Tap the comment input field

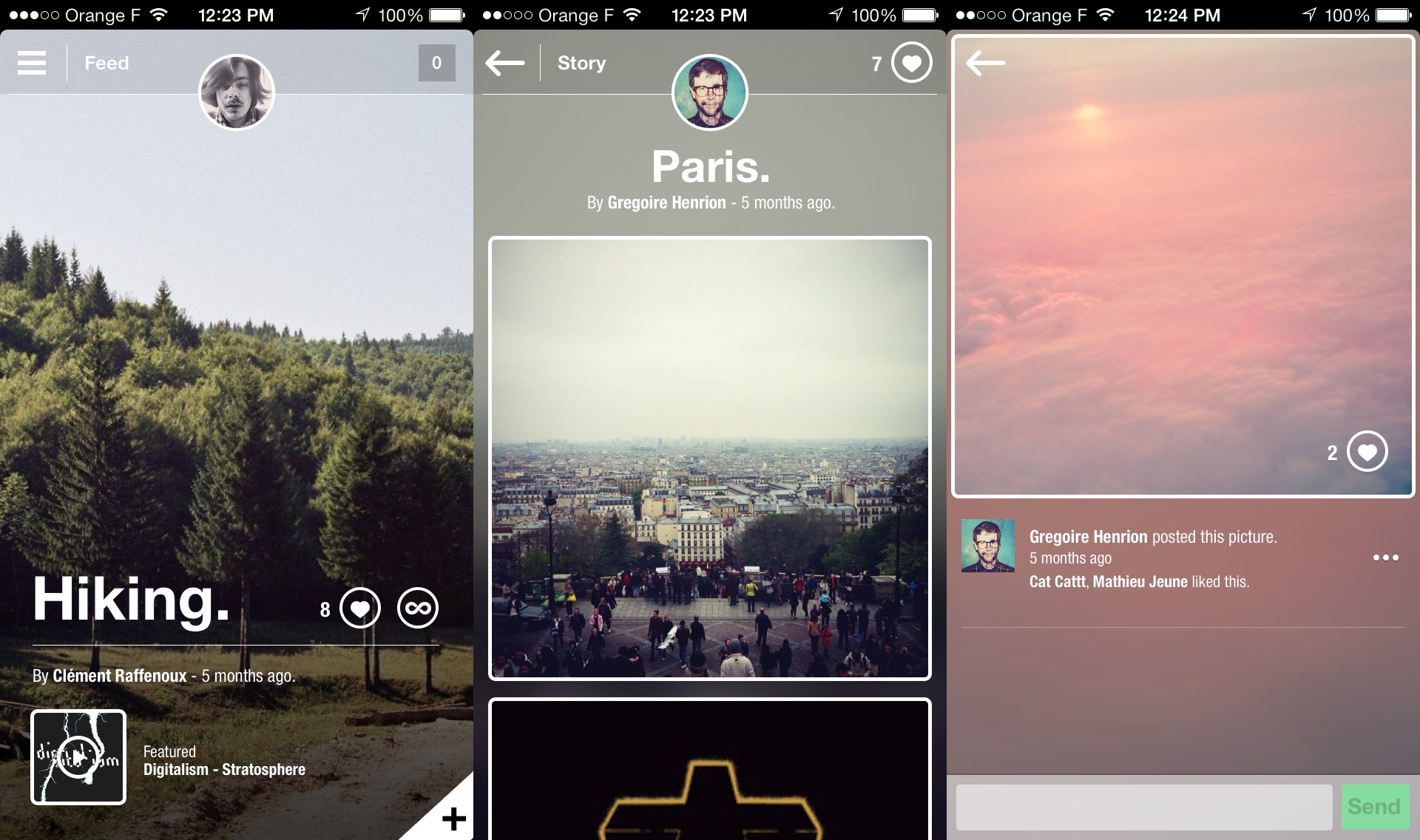point(1143,807)
